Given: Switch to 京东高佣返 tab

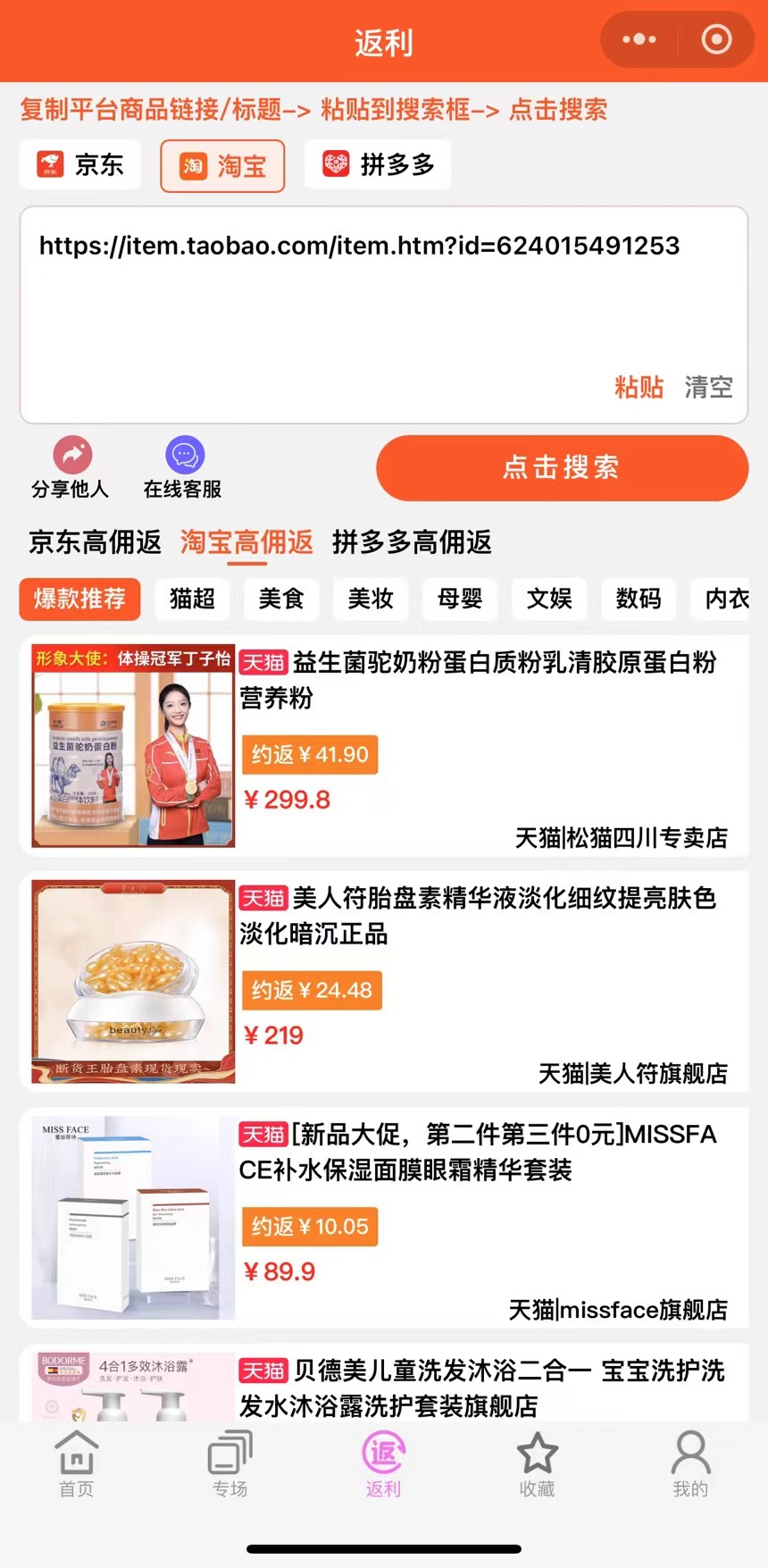Looking at the screenshot, I should pos(96,542).
